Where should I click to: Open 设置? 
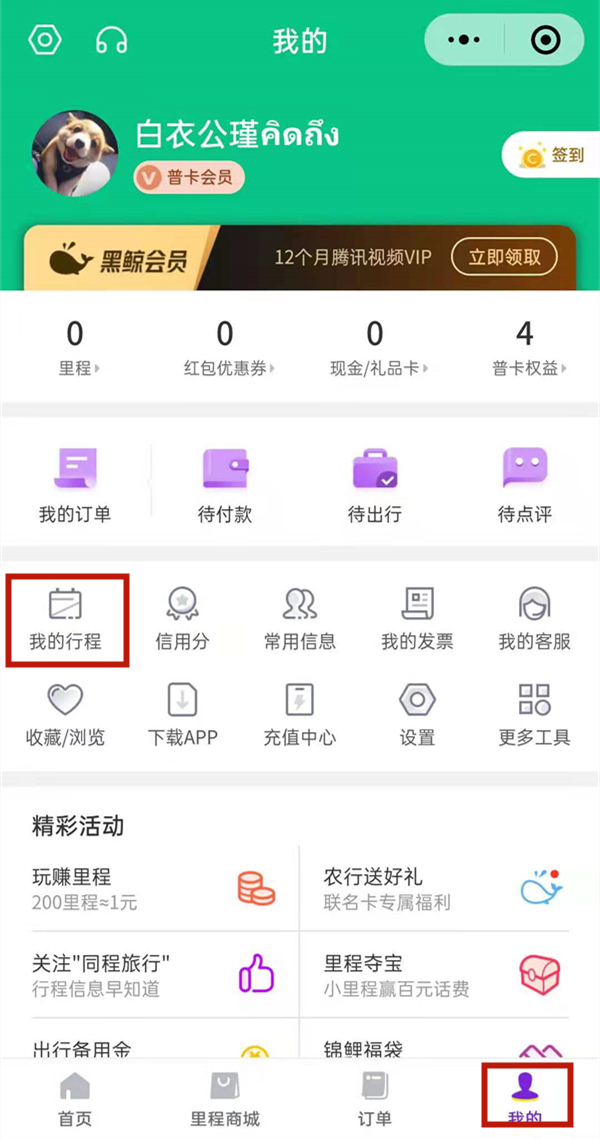click(417, 714)
